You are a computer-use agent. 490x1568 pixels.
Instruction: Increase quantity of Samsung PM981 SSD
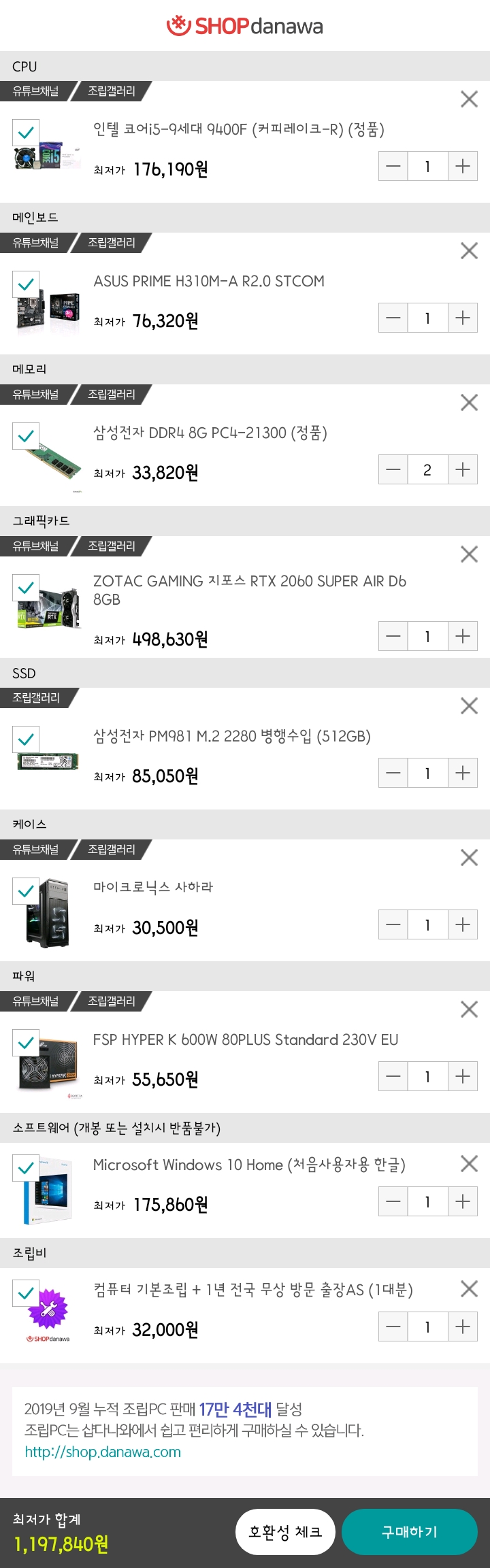[x=463, y=773]
